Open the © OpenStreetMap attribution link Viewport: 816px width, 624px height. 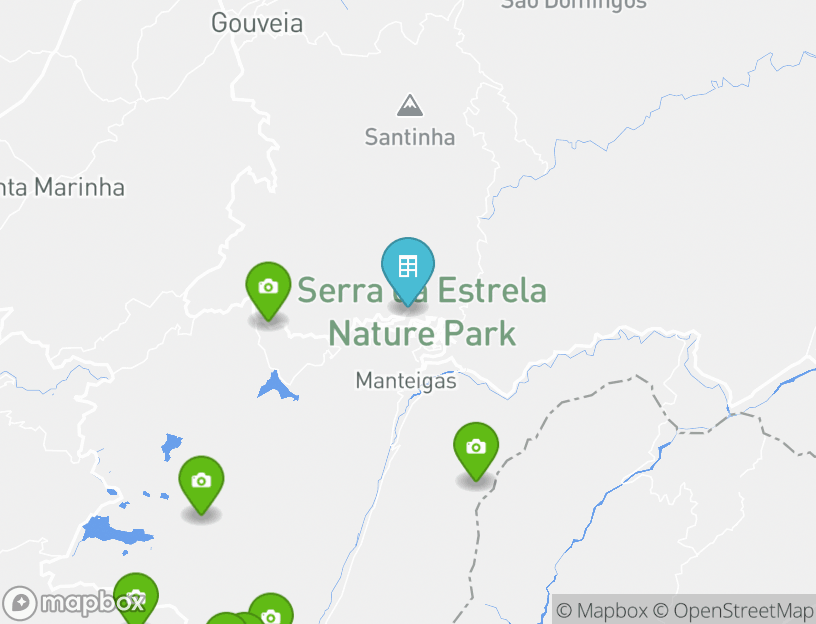pos(733,610)
